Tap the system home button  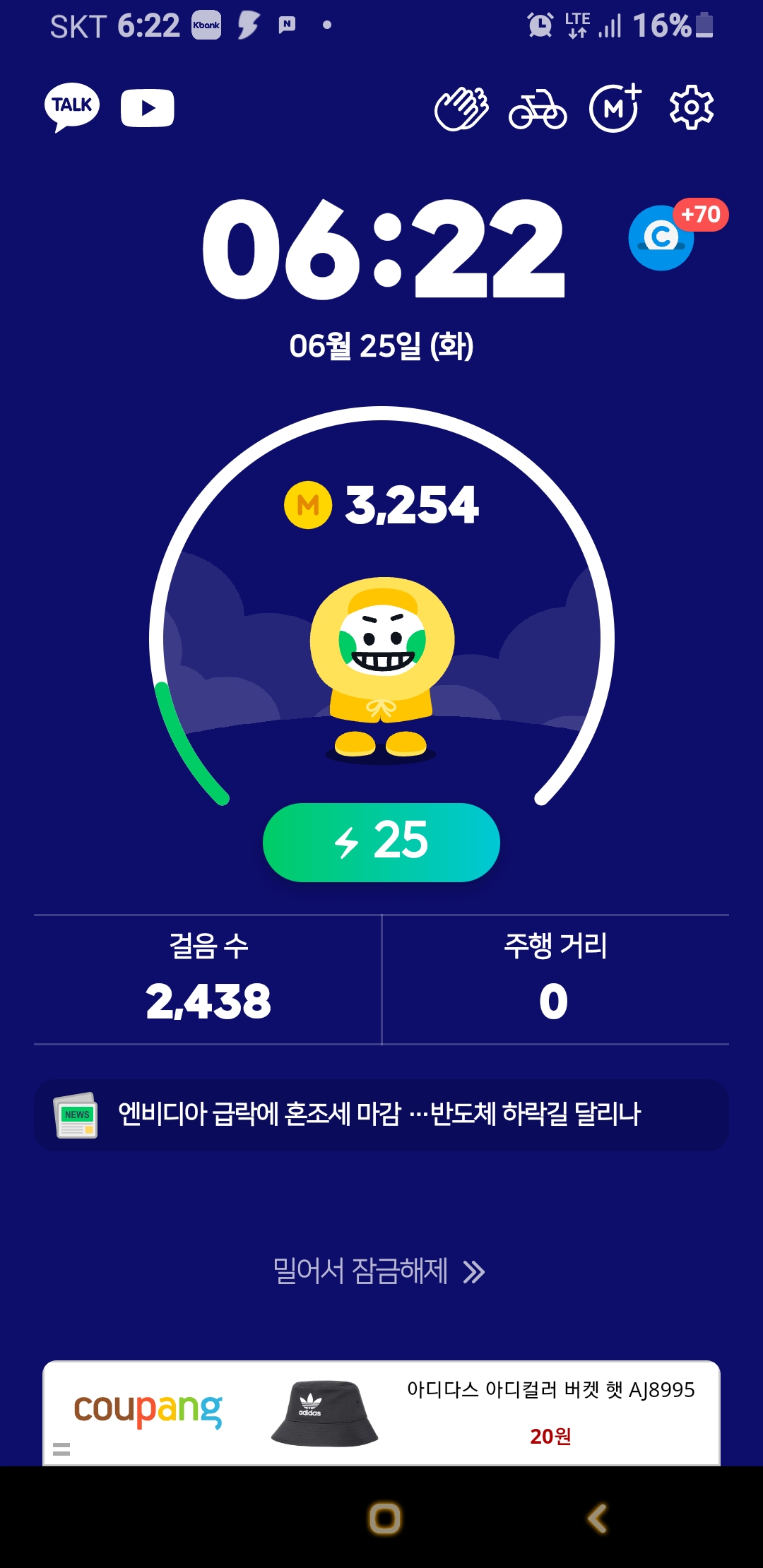(385, 1518)
